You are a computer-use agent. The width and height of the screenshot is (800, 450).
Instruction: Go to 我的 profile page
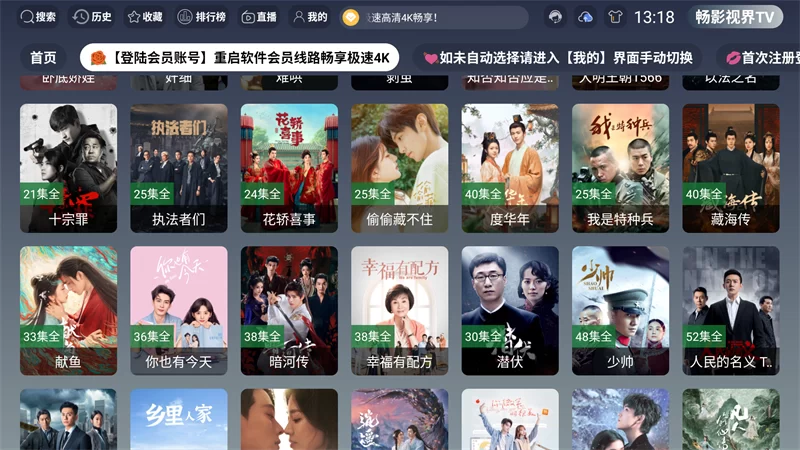point(310,17)
